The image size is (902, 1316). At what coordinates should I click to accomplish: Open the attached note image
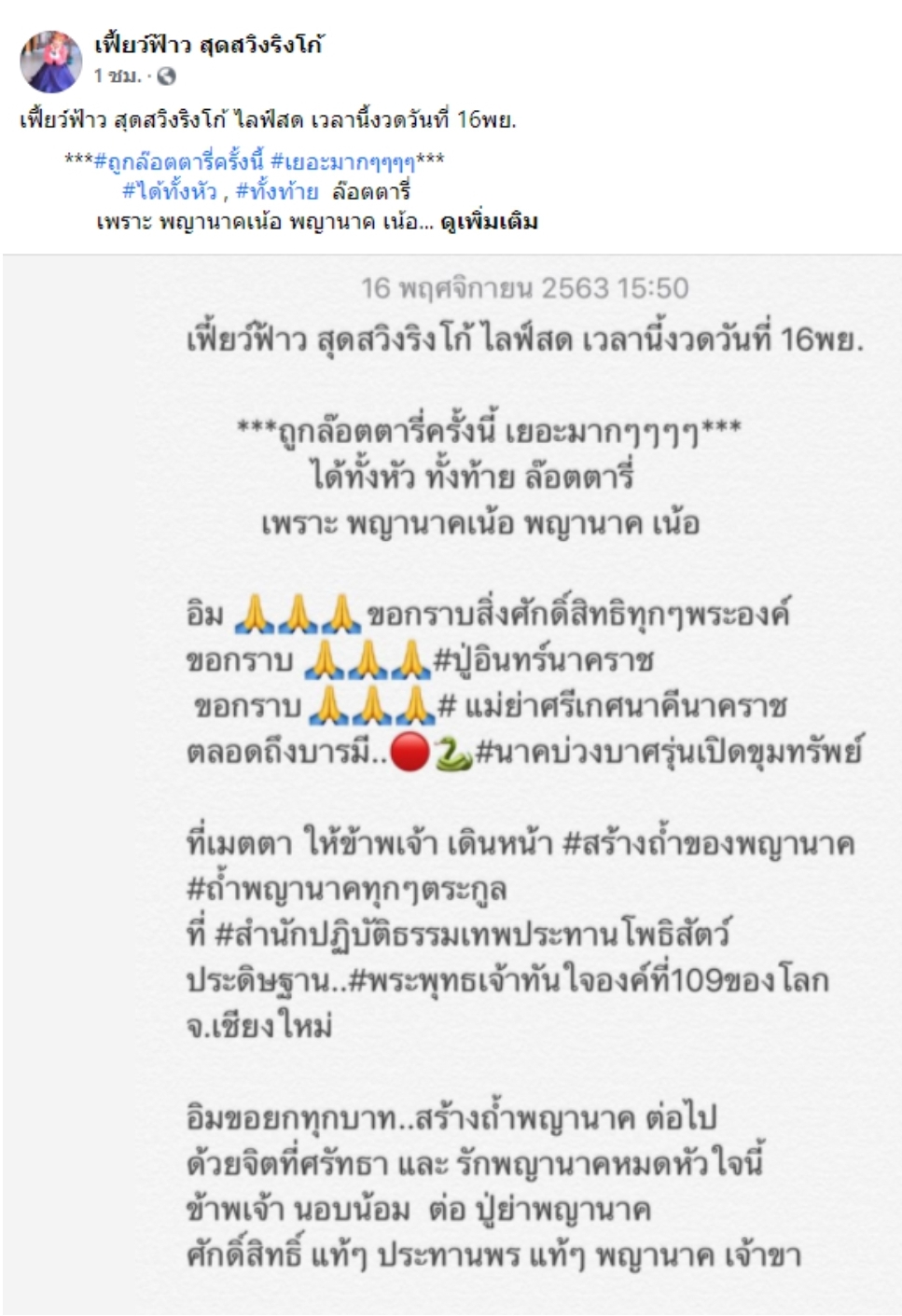pyautogui.click(x=451, y=783)
